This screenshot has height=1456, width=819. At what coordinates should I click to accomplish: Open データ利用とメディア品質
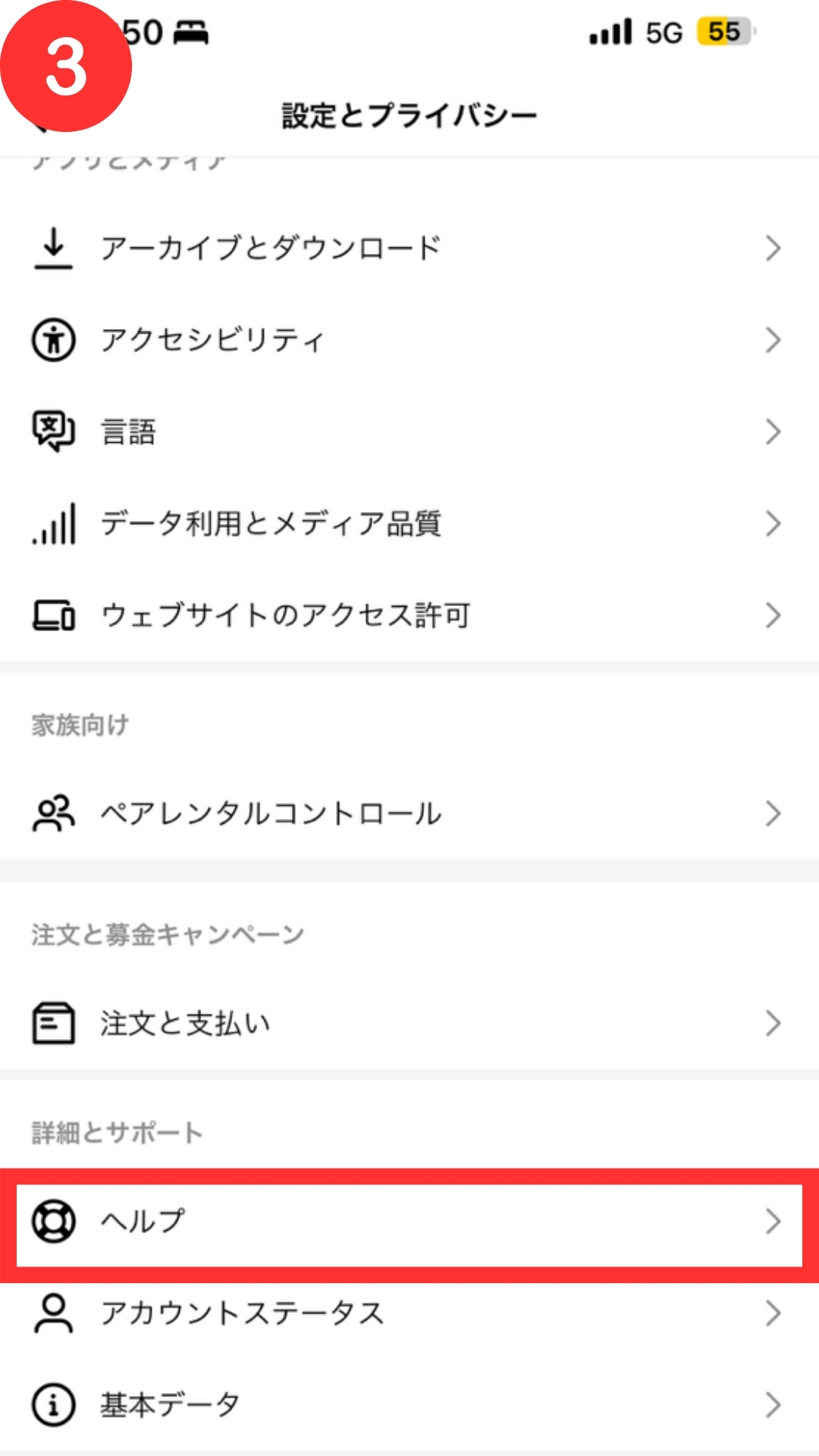pyautogui.click(x=409, y=523)
